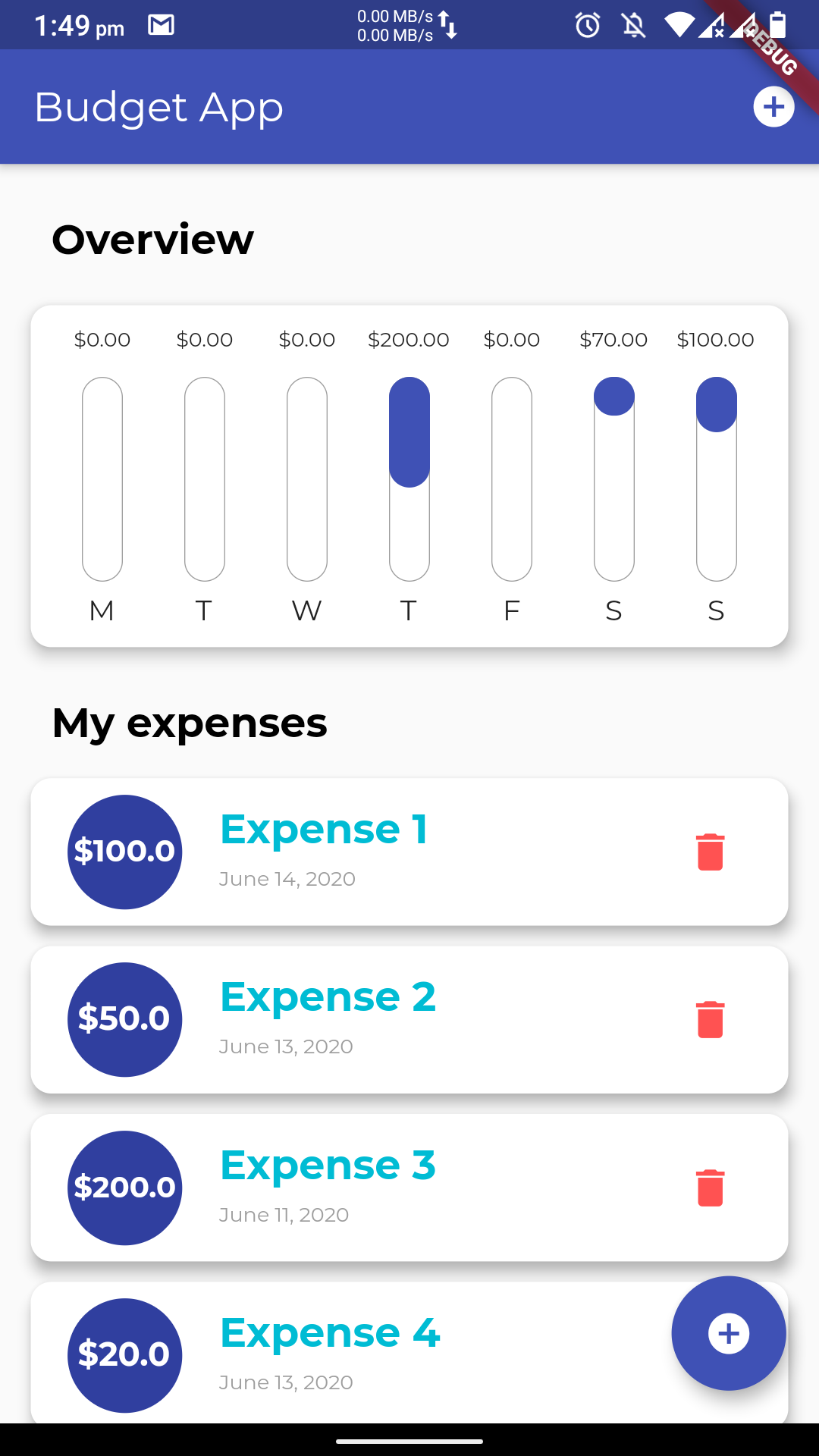Add a new expense with the floating button

[x=728, y=1333]
